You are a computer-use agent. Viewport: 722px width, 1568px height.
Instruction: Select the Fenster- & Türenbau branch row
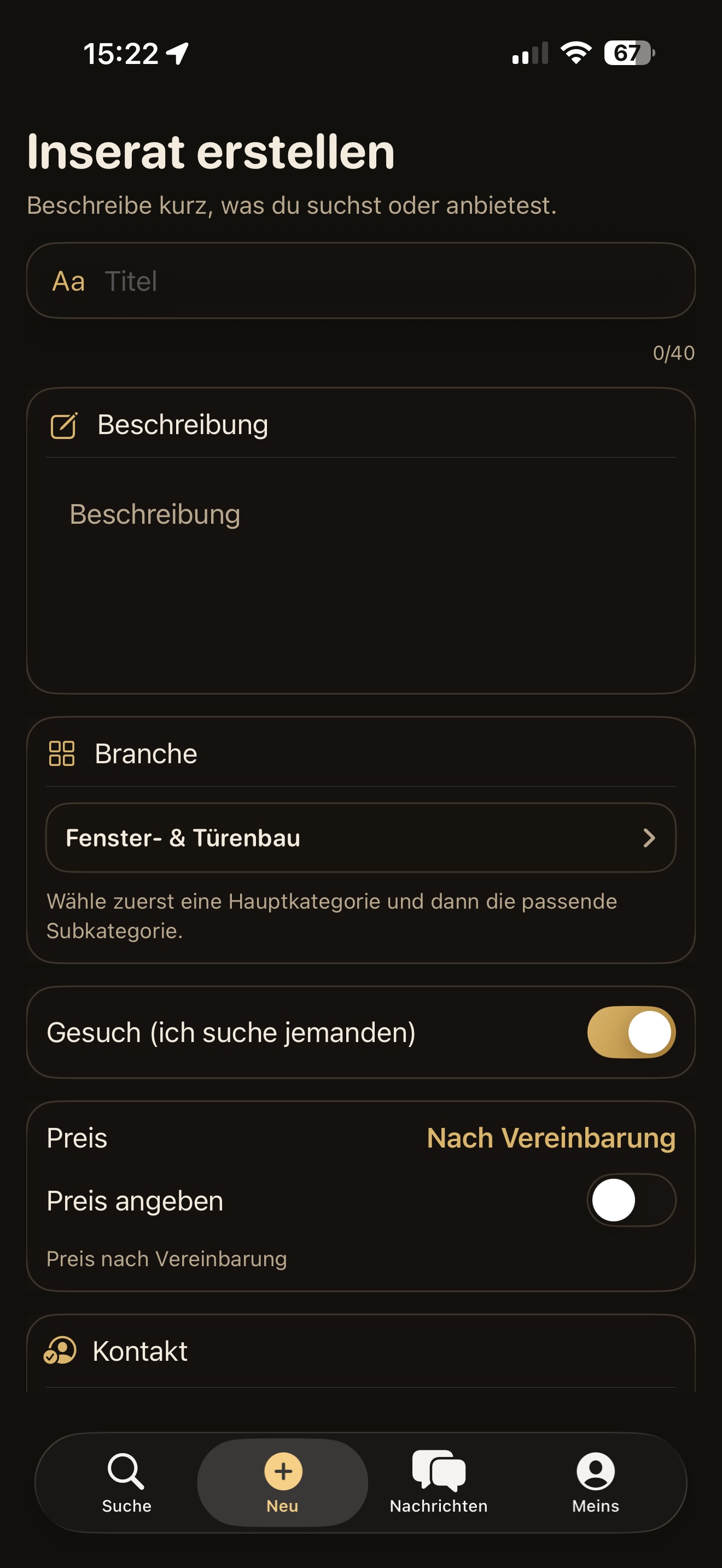(x=360, y=838)
